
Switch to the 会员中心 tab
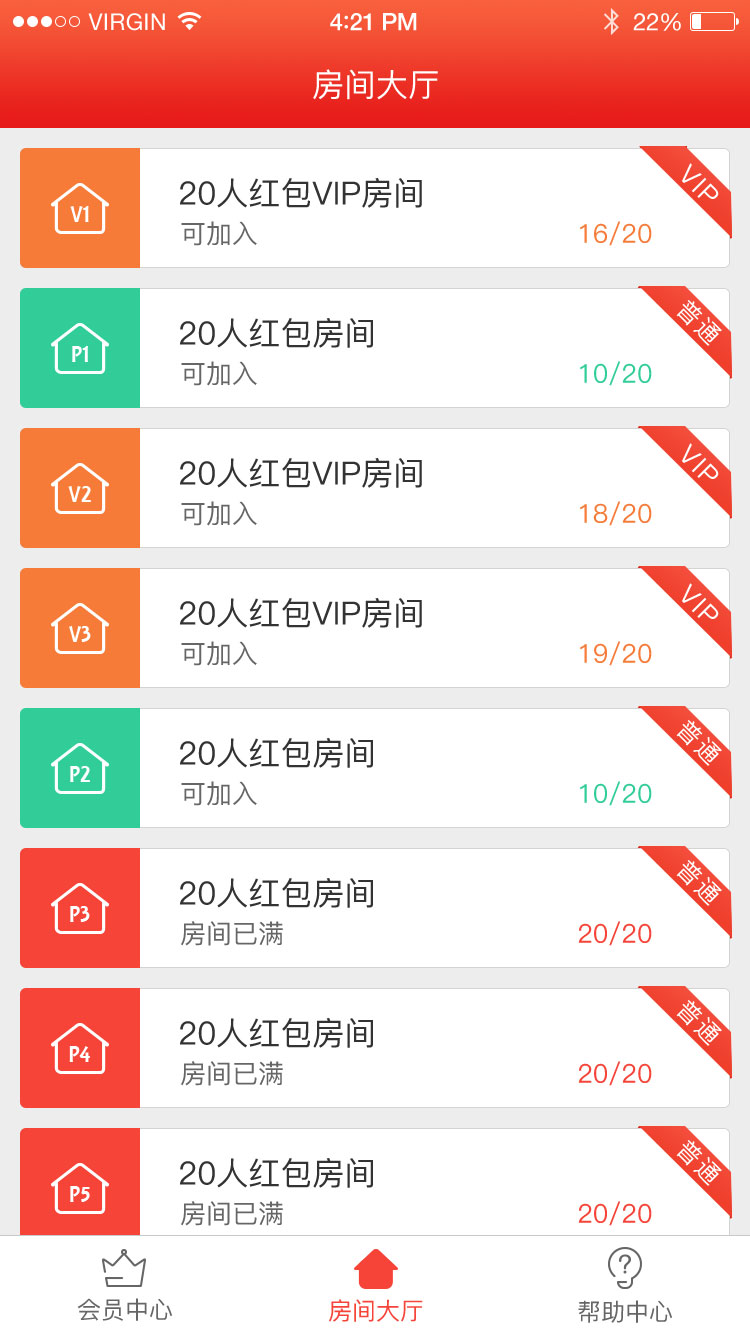[x=125, y=1286]
